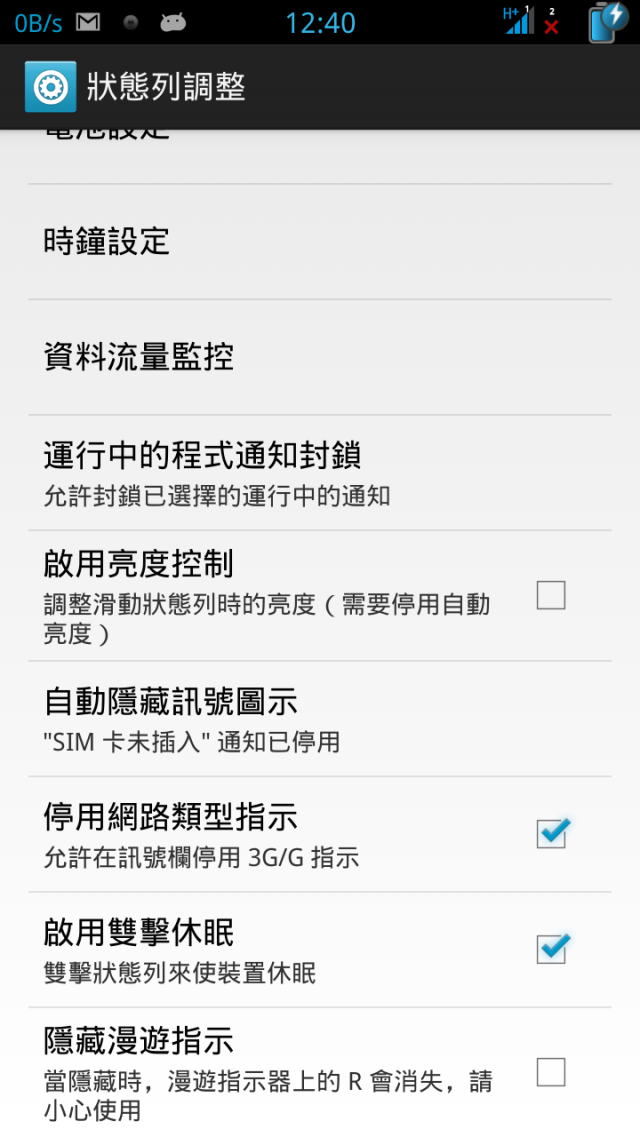Enable the 啟用亮度控制 checkbox

(x=551, y=595)
